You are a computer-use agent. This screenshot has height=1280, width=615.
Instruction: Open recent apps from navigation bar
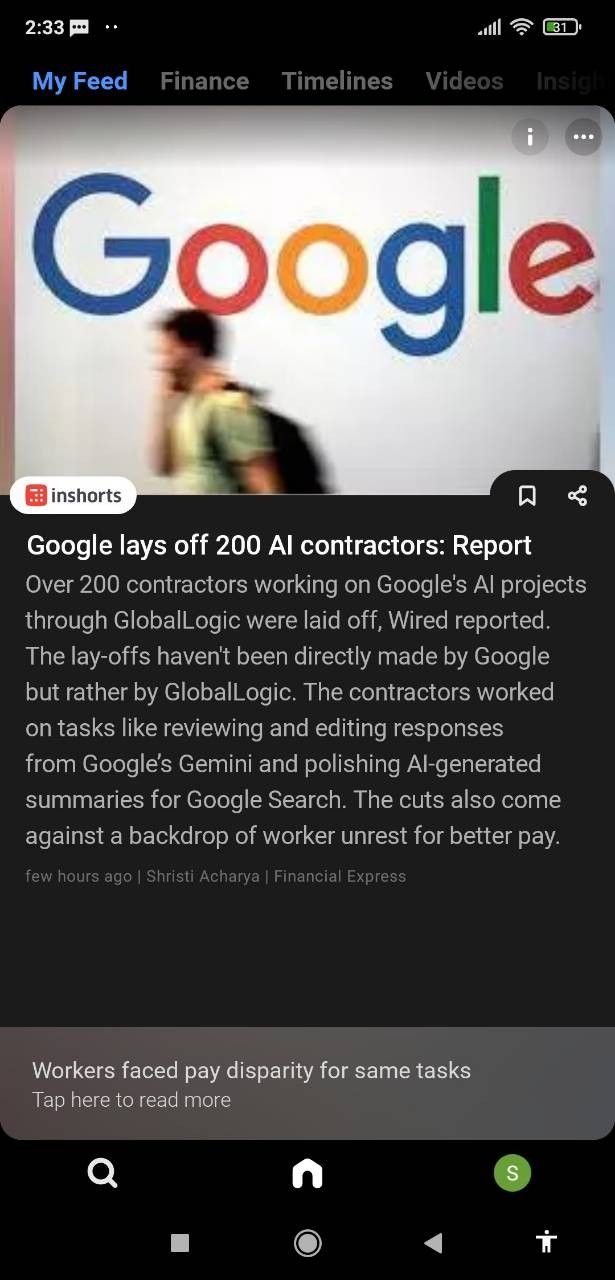click(x=180, y=1242)
